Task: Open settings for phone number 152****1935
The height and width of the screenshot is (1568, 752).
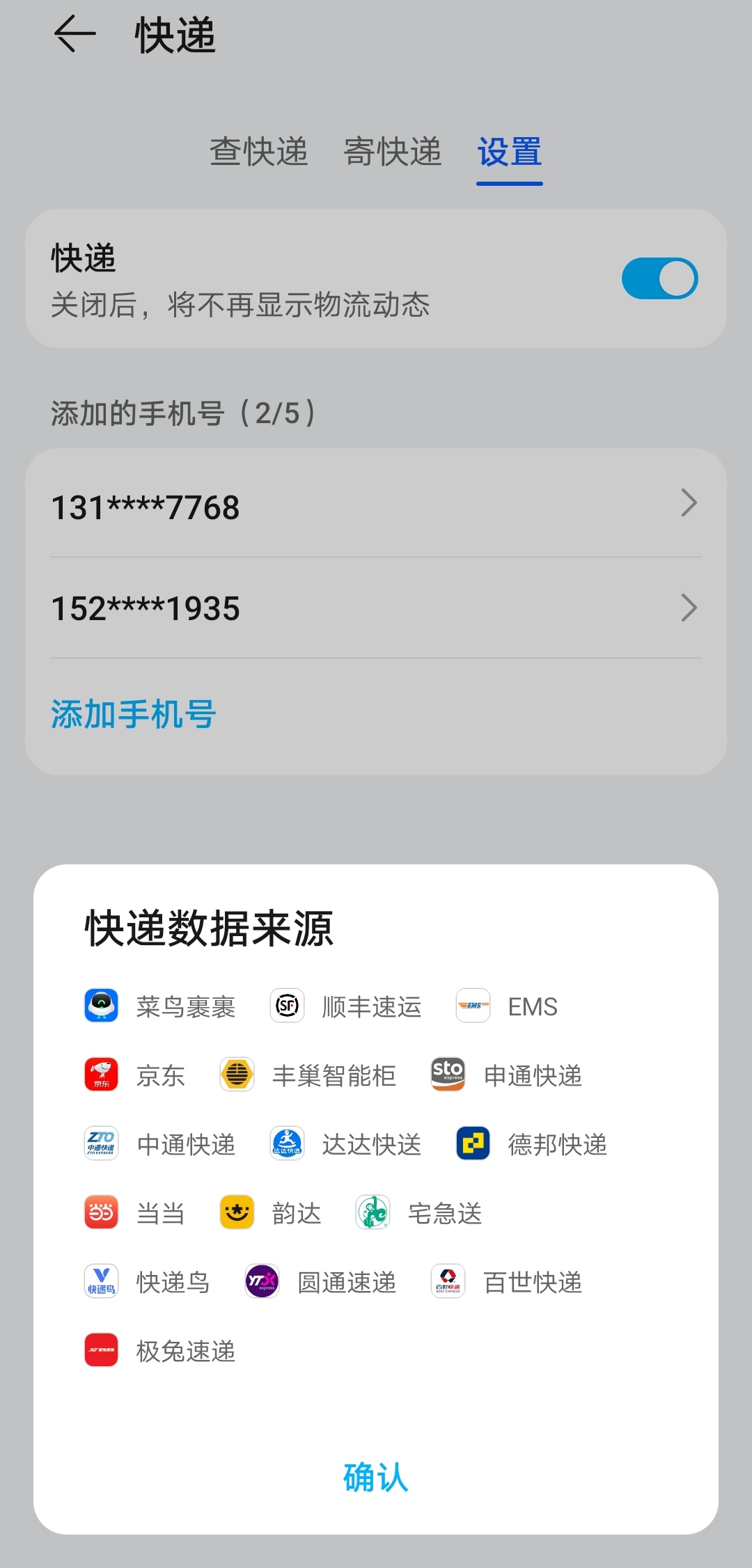Action: coord(376,608)
